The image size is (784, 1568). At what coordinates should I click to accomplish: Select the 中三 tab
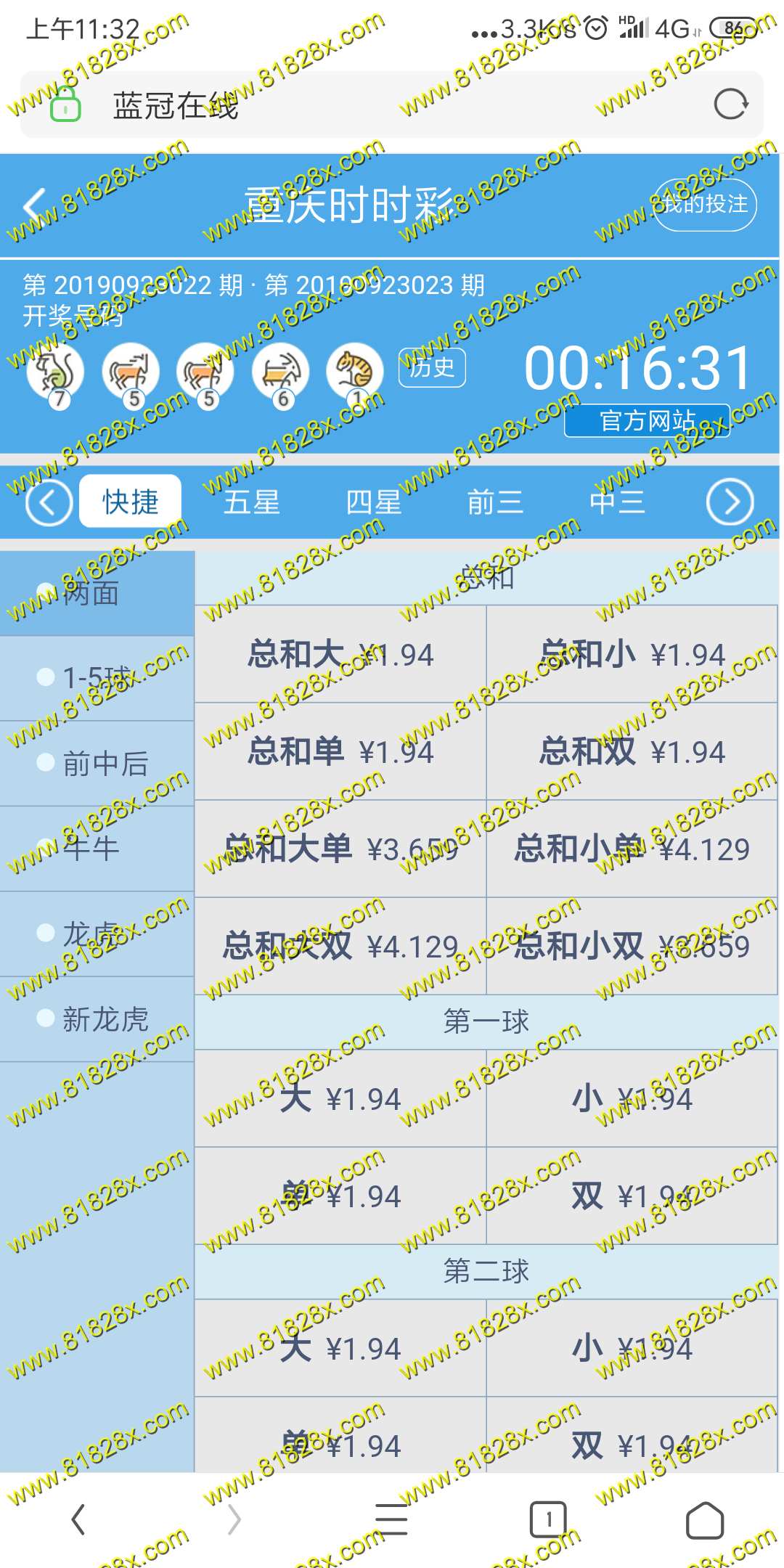pos(617,502)
